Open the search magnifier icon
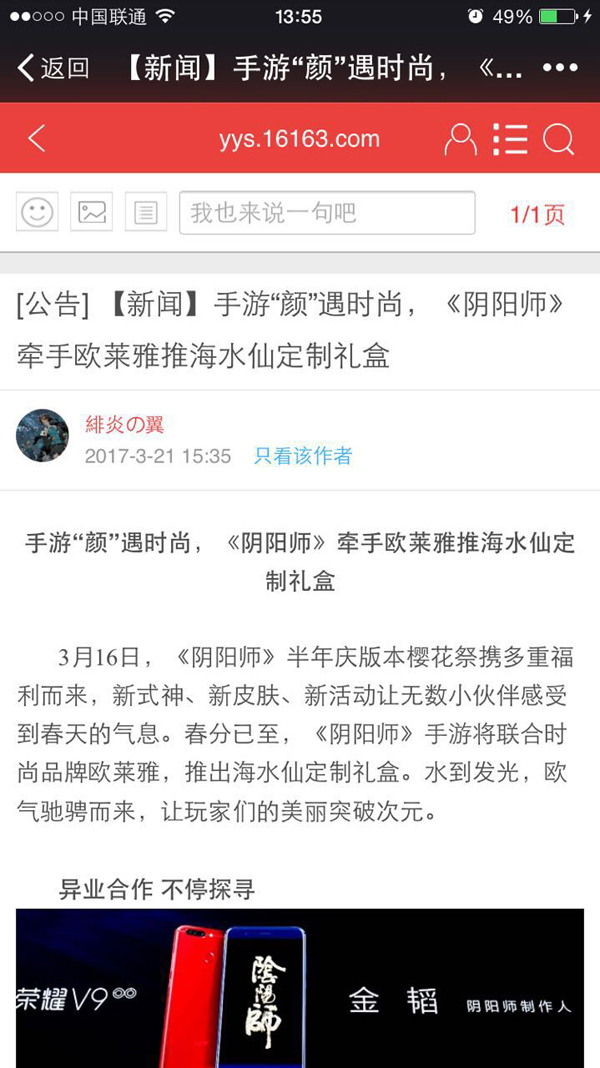Screen dimensions: 600x1068 [x=558, y=139]
